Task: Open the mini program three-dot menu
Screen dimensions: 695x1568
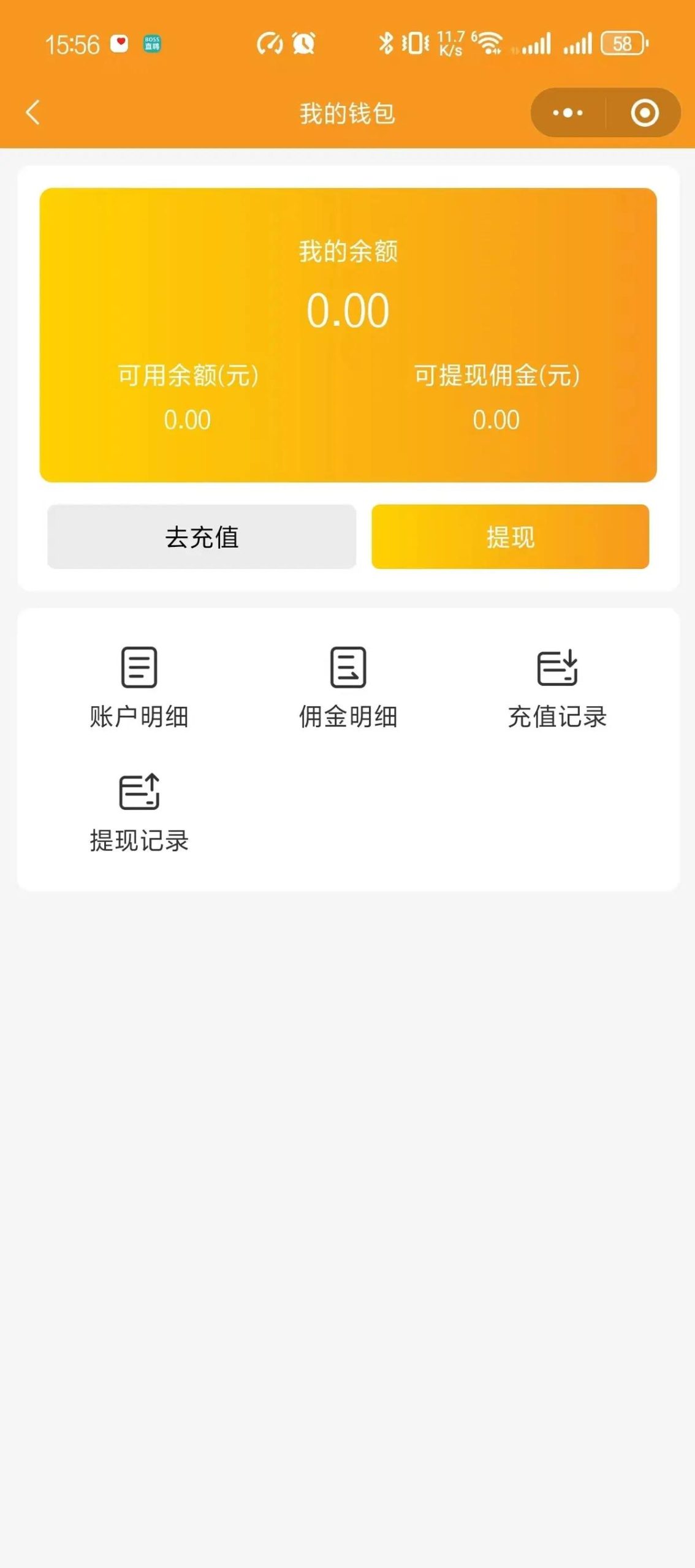Action: pos(568,113)
